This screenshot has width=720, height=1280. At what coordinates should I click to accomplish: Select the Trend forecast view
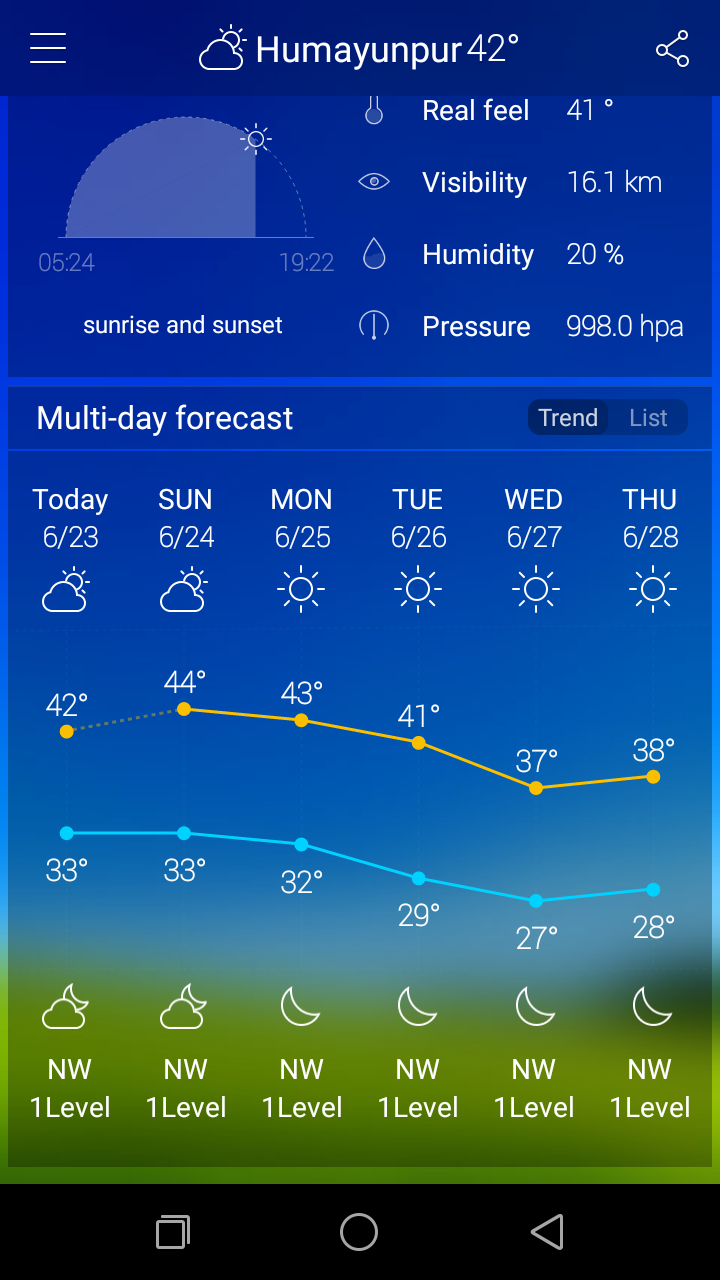[568, 418]
